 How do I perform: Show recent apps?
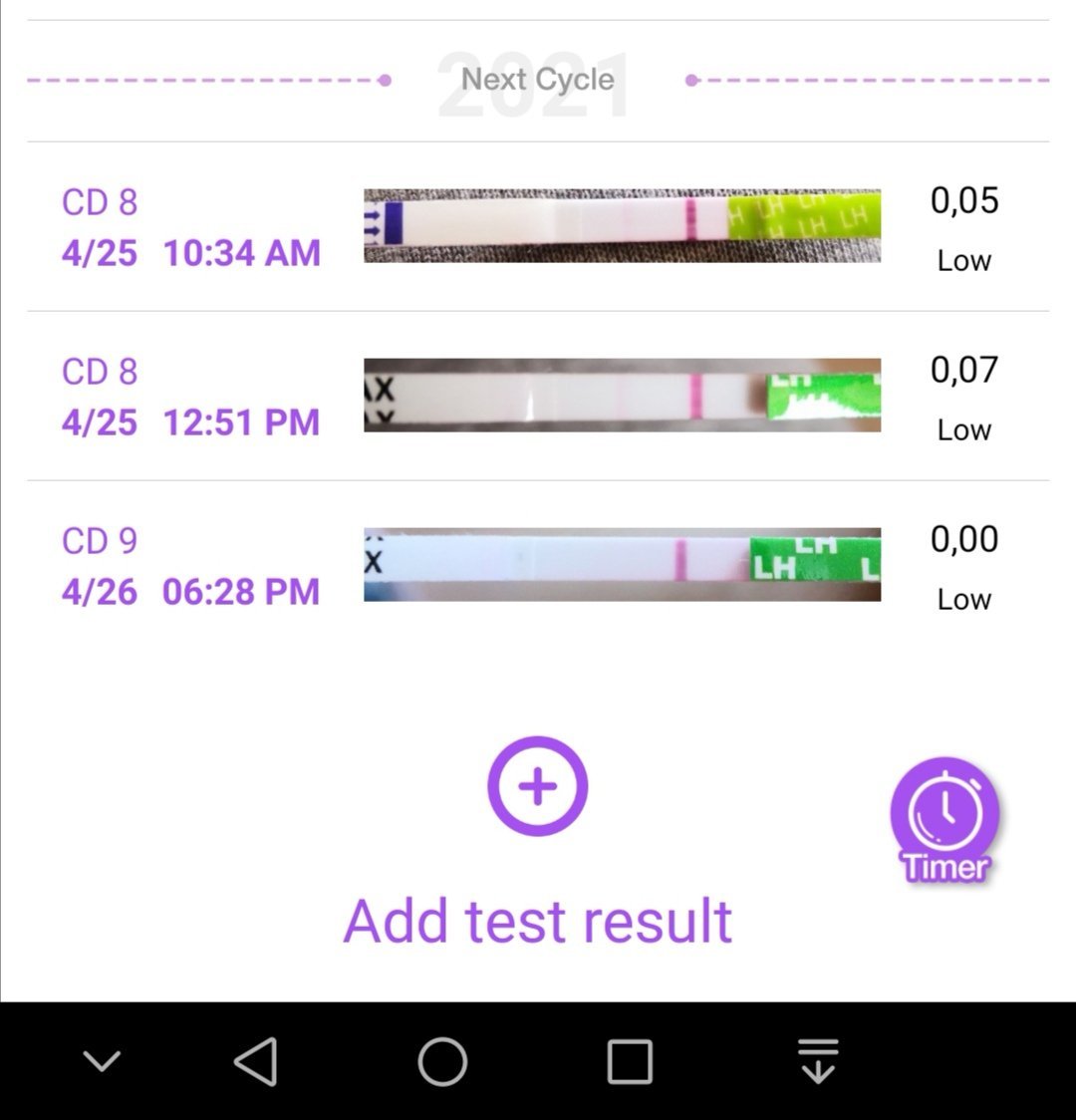[x=630, y=1061]
